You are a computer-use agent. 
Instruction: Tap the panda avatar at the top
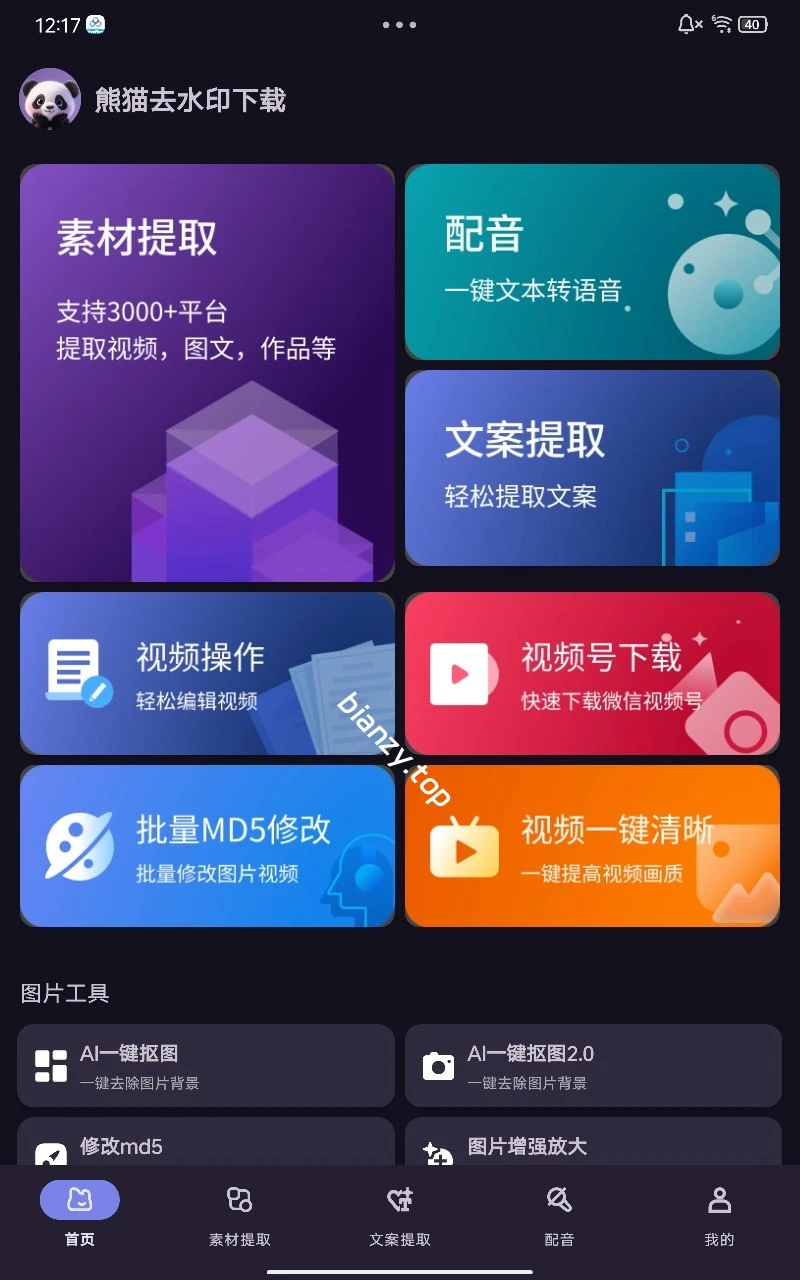pyautogui.click(x=49, y=100)
